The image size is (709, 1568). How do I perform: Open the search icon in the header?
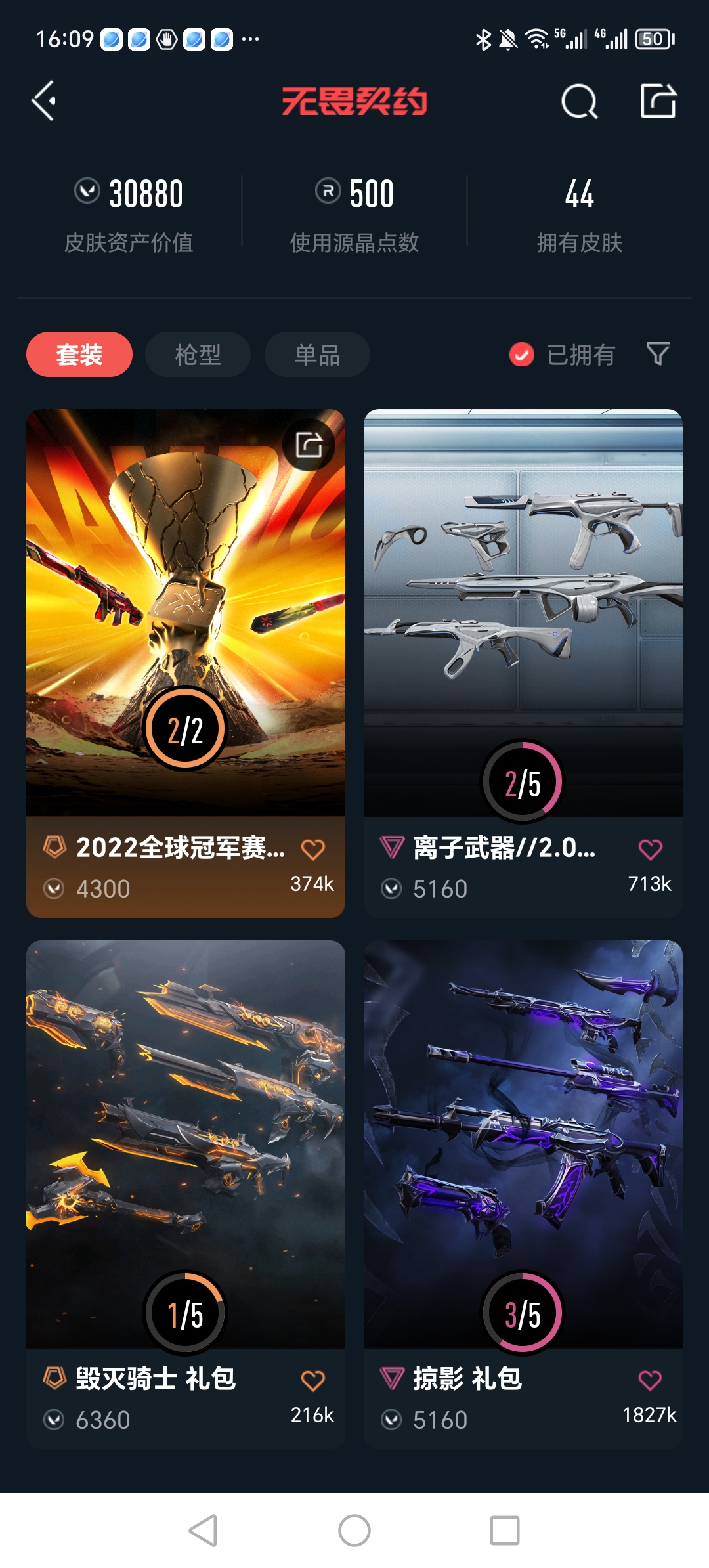(x=579, y=102)
